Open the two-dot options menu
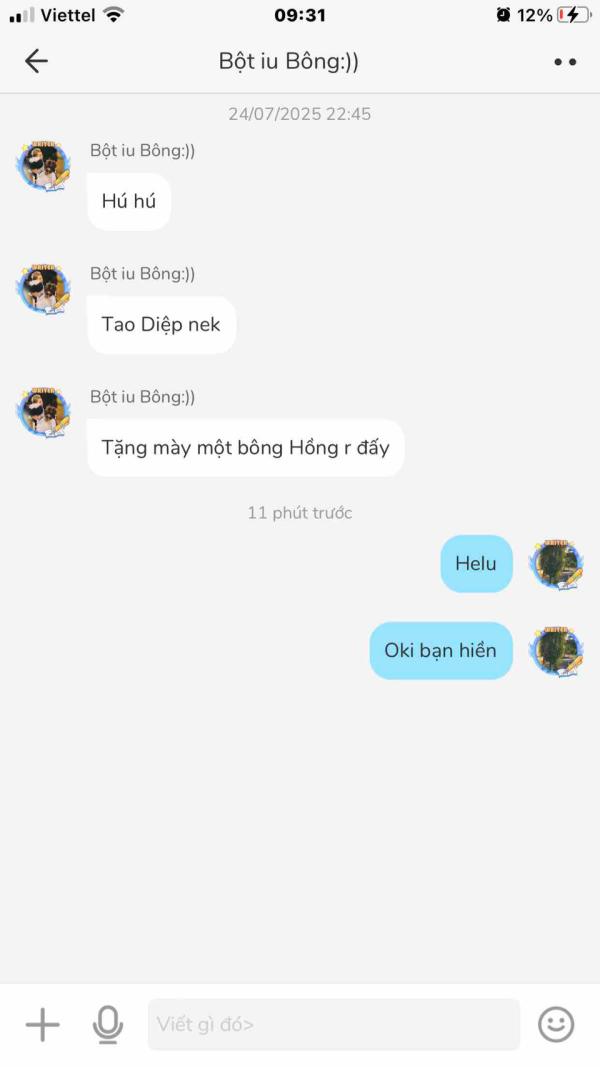The height and width of the screenshot is (1067, 600). coord(565,62)
